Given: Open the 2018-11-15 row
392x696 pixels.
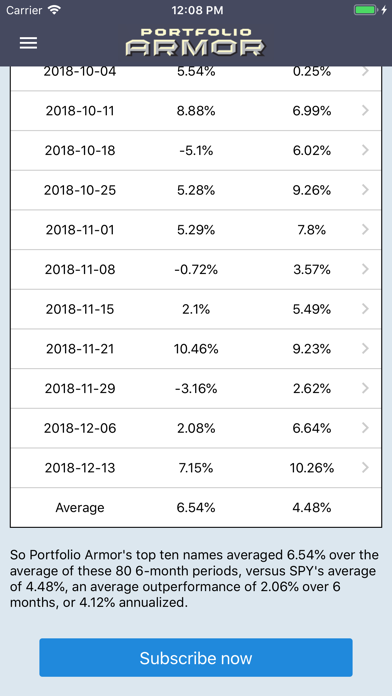Looking at the screenshot, I should (196, 309).
